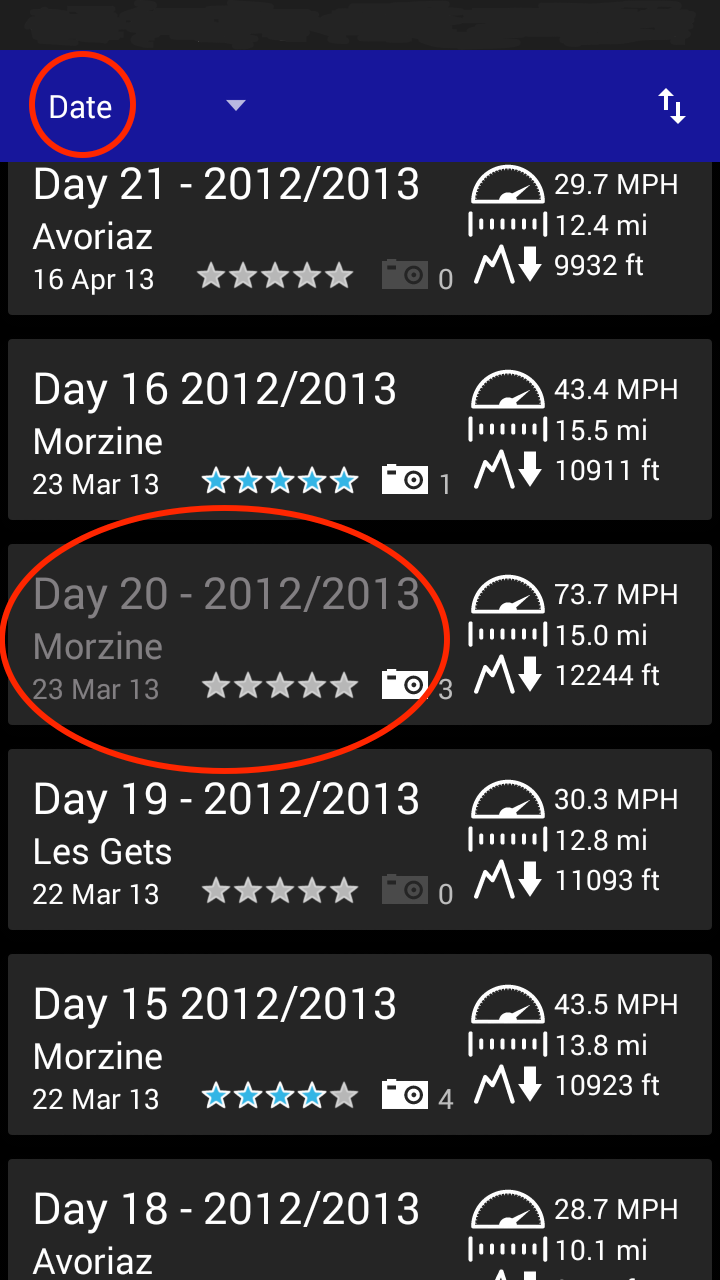Toggle the sort order arrows
The image size is (720, 1280).
[672, 106]
